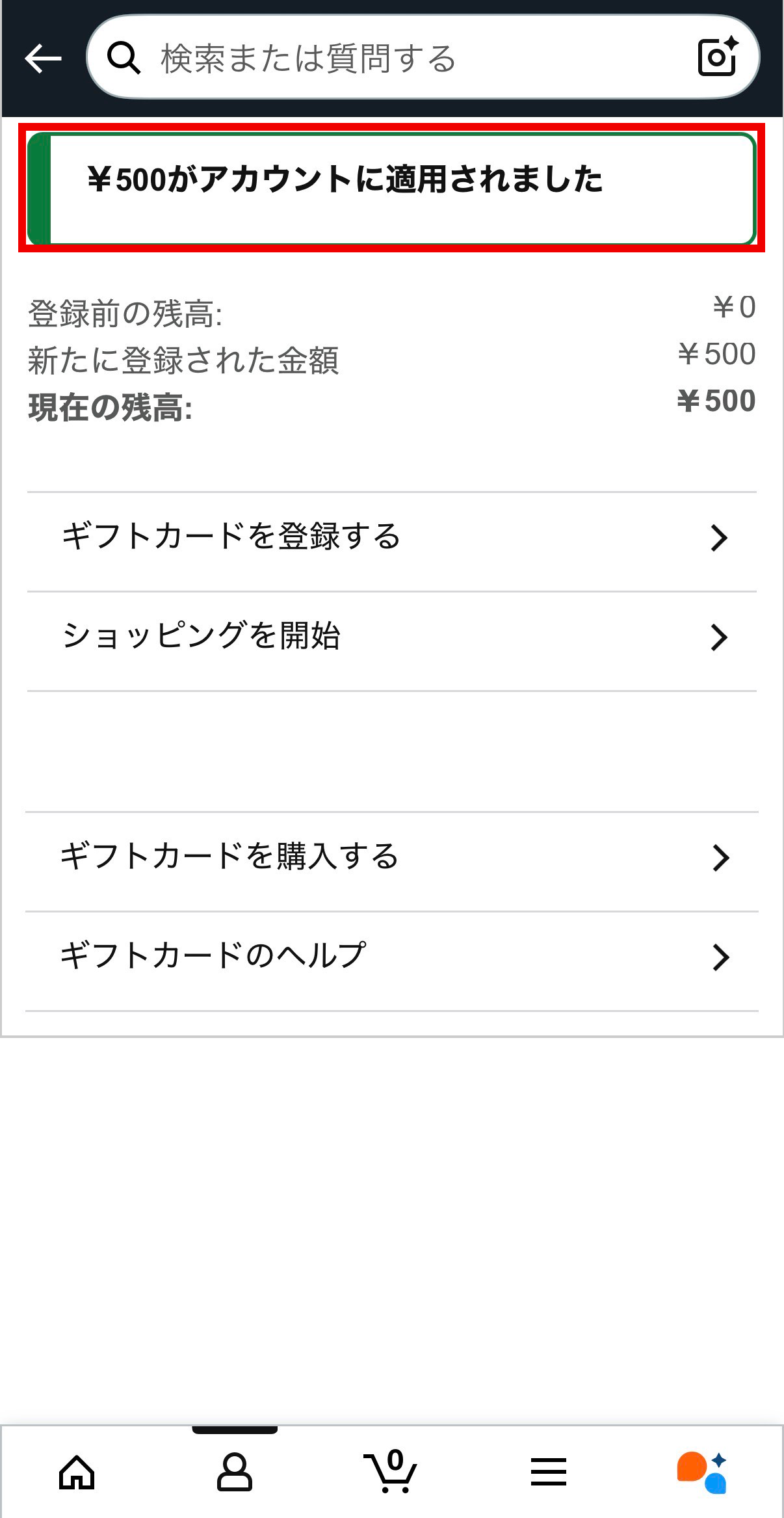The width and height of the screenshot is (784, 1518).
Task: Open the shopping cart tab
Action: coord(391,1472)
